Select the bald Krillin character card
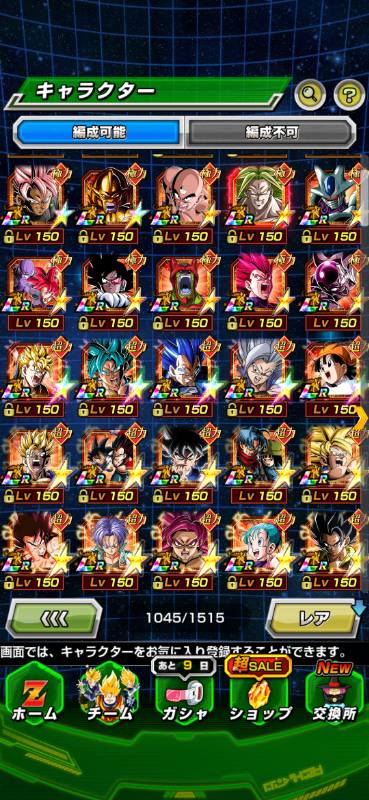The height and width of the screenshot is (800, 369). click(186, 202)
